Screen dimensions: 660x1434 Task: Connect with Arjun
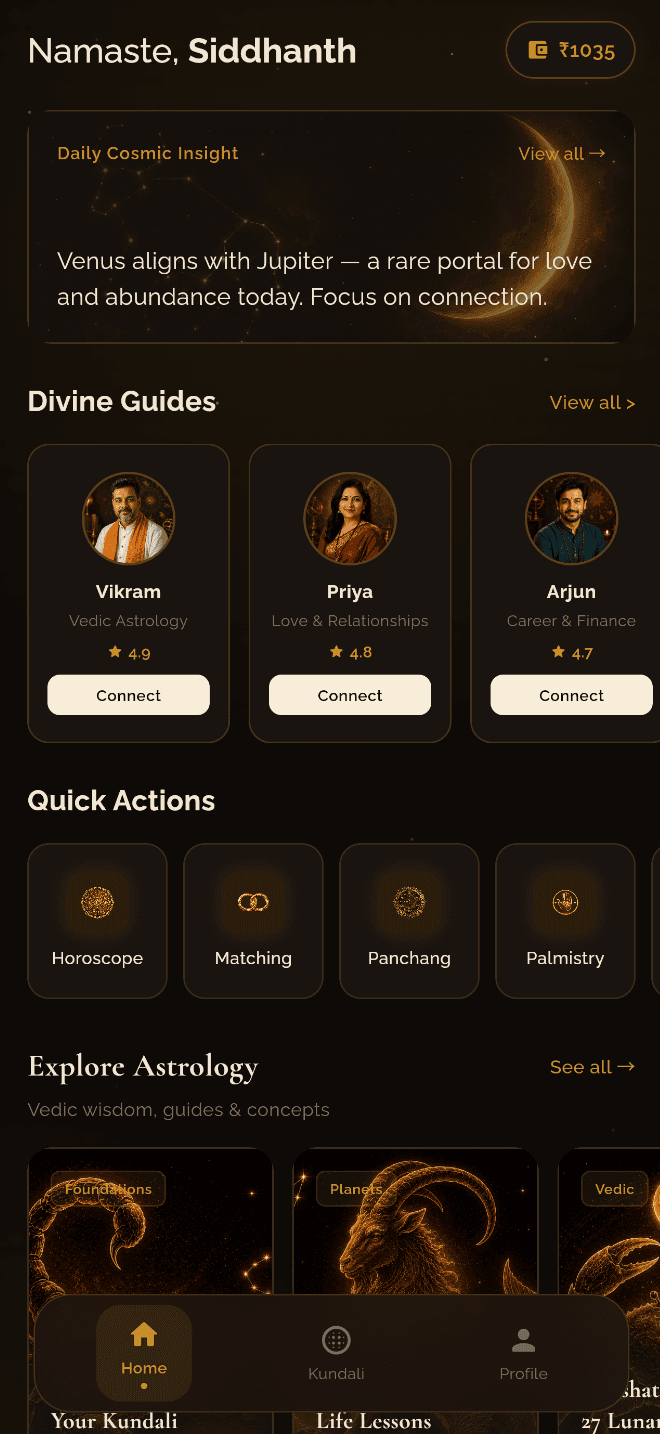(x=572, y=695)
